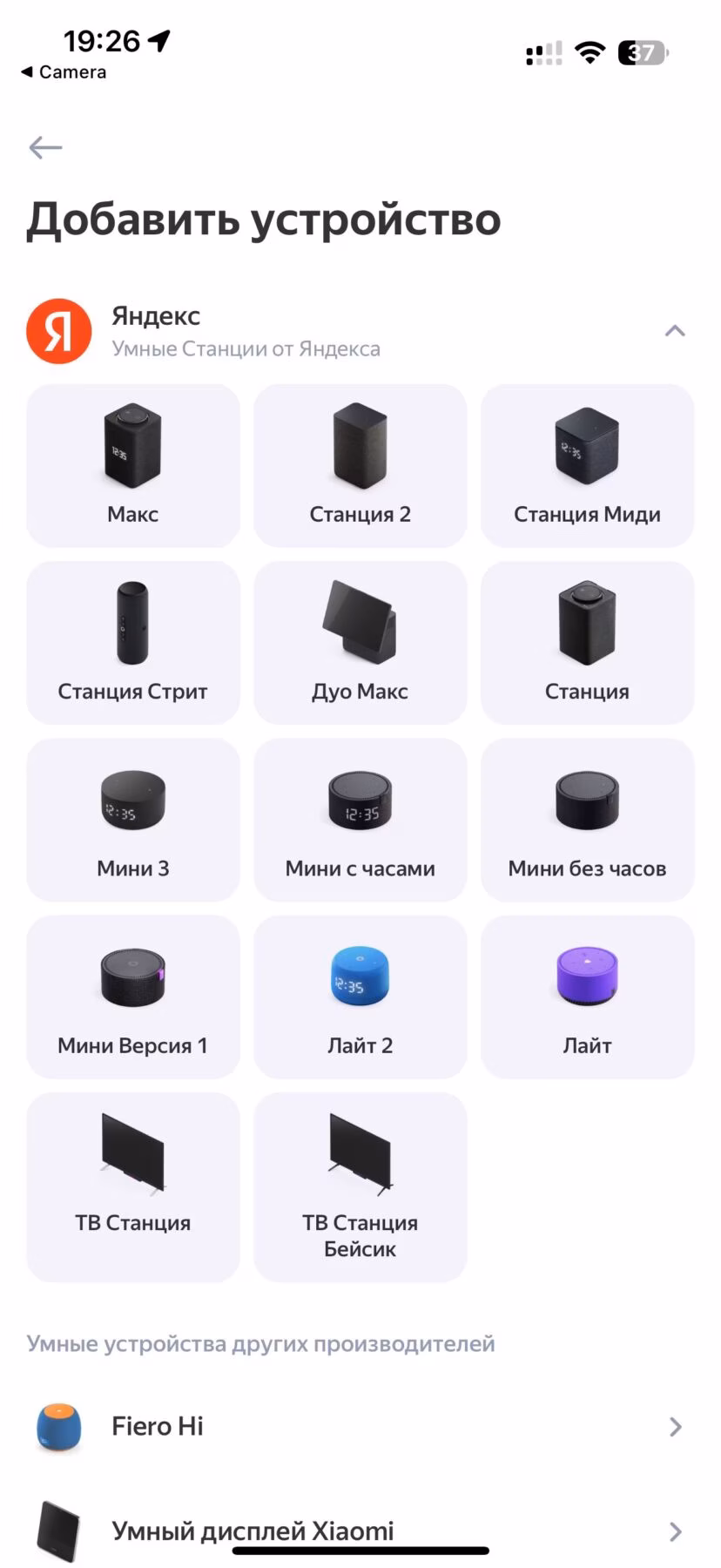Select the Макс station tile

click(x=133, y=466)
